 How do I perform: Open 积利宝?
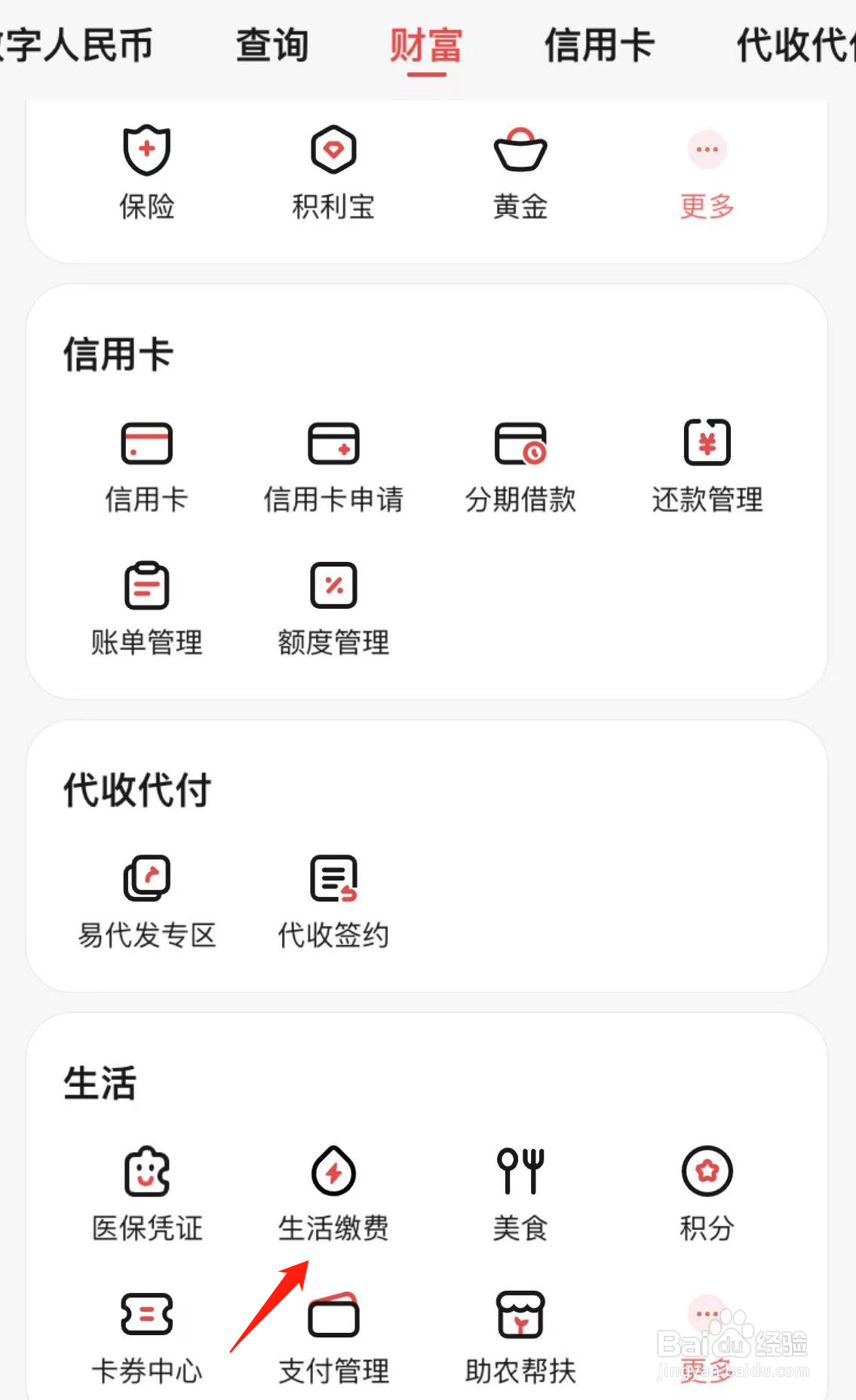click(333, 173)
